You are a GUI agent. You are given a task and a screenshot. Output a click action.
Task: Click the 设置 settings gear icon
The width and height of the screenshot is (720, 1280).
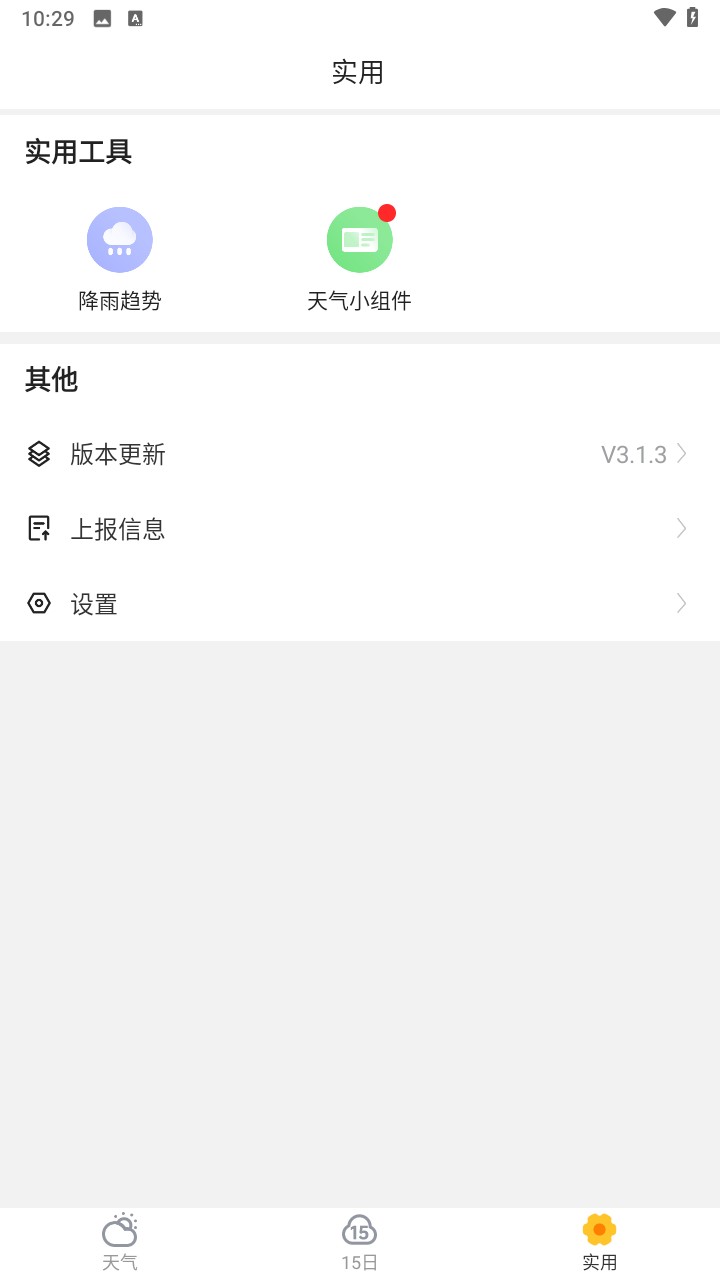pos(38,603)
